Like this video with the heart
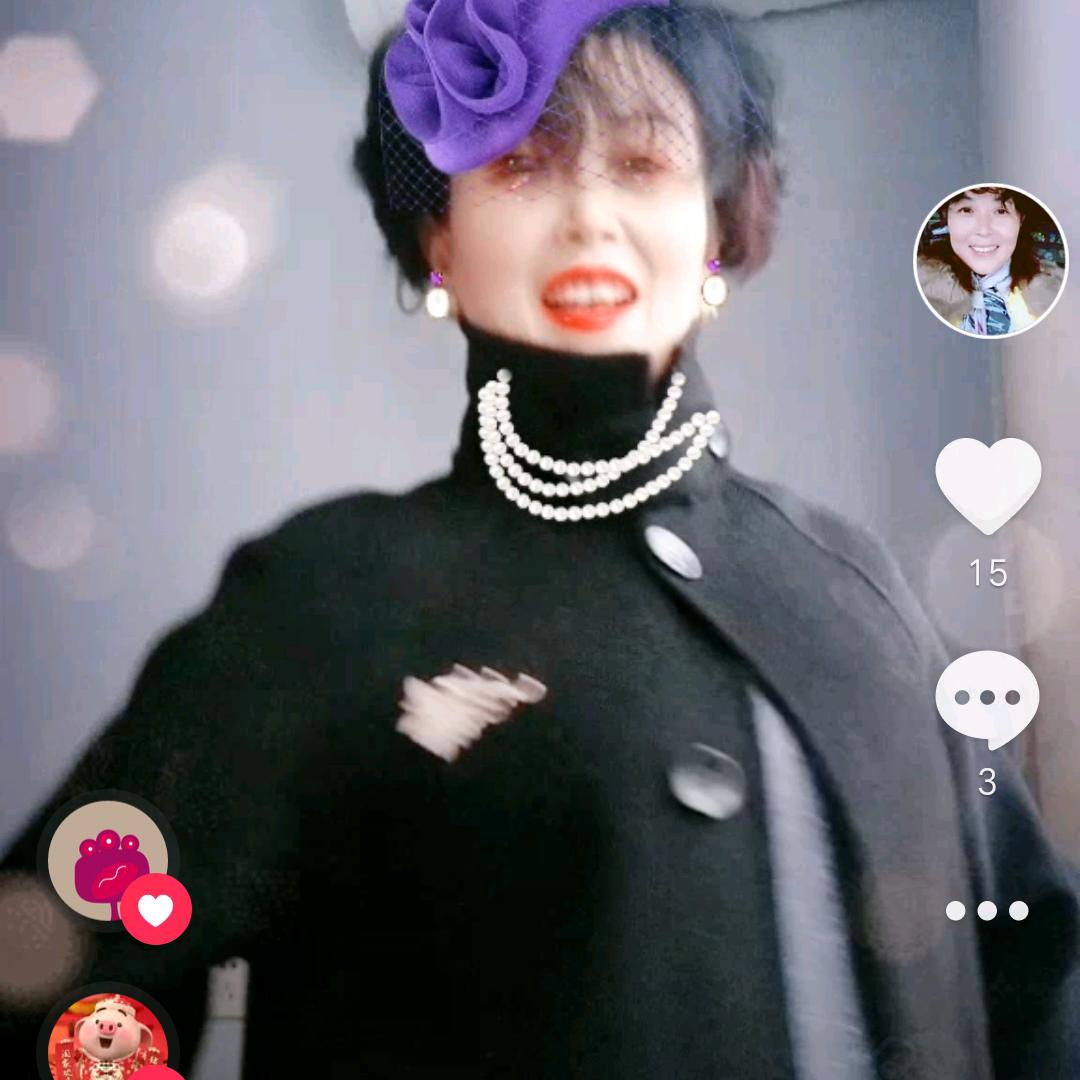Screen dimensions: 1080x1080 click(988, 484)
